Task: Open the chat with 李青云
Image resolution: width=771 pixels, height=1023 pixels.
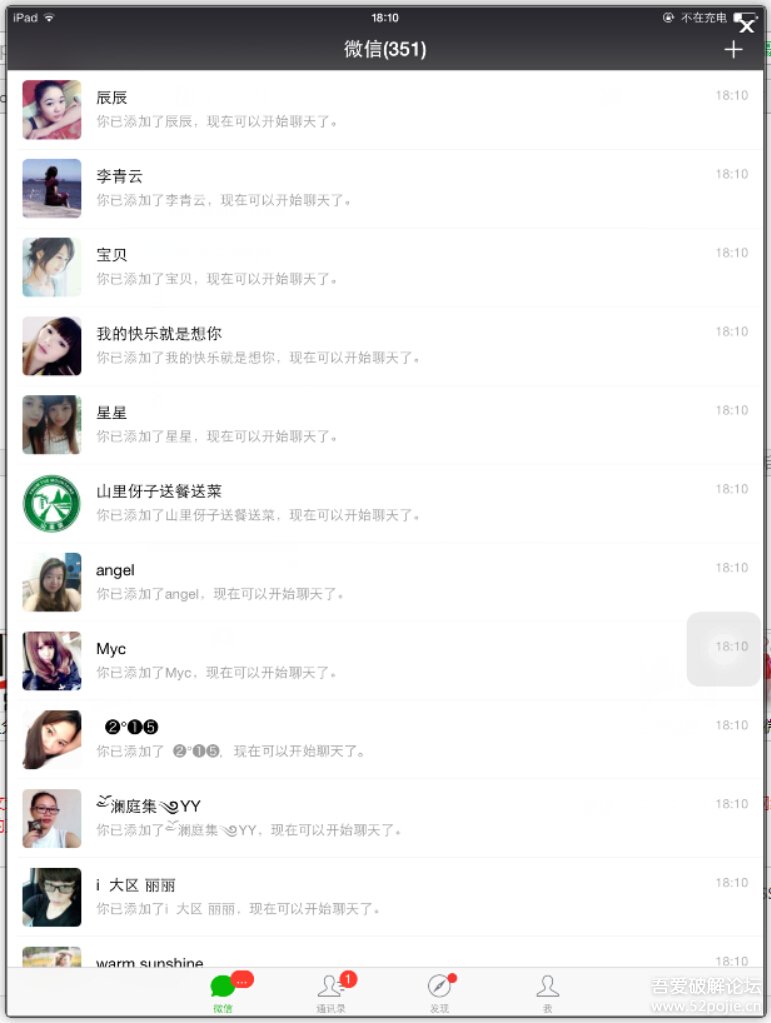Action: click(385, 188)
